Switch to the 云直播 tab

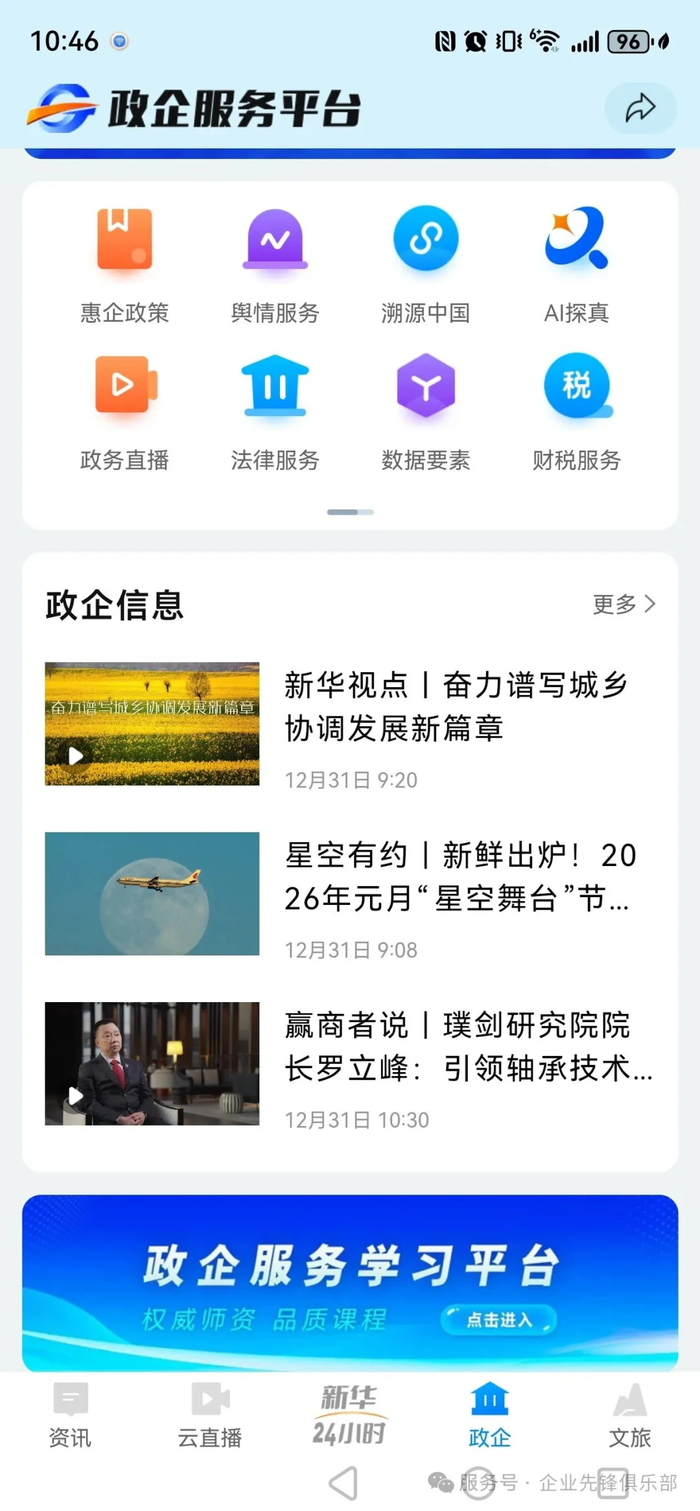[x=210, y=1415]
